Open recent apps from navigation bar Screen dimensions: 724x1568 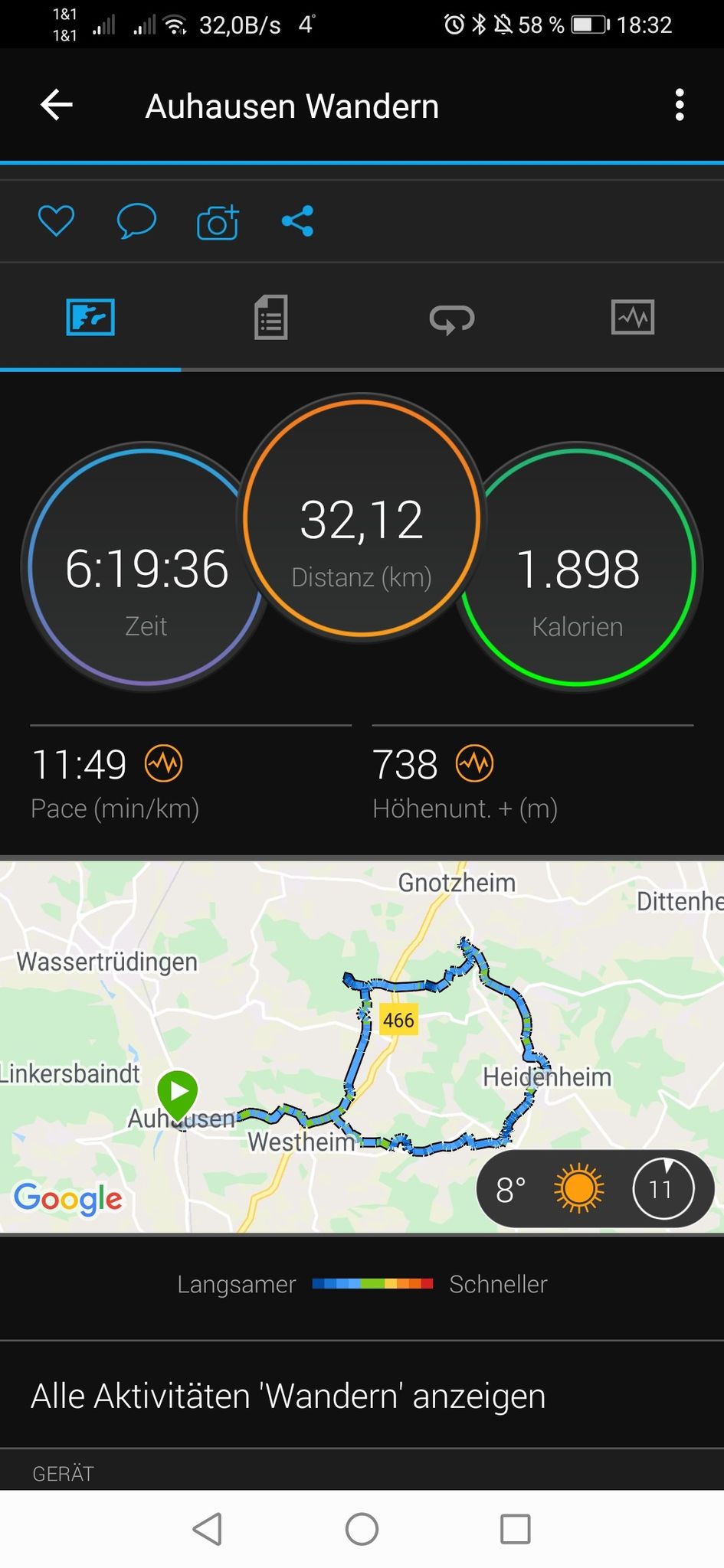[x=515, y=1529]
